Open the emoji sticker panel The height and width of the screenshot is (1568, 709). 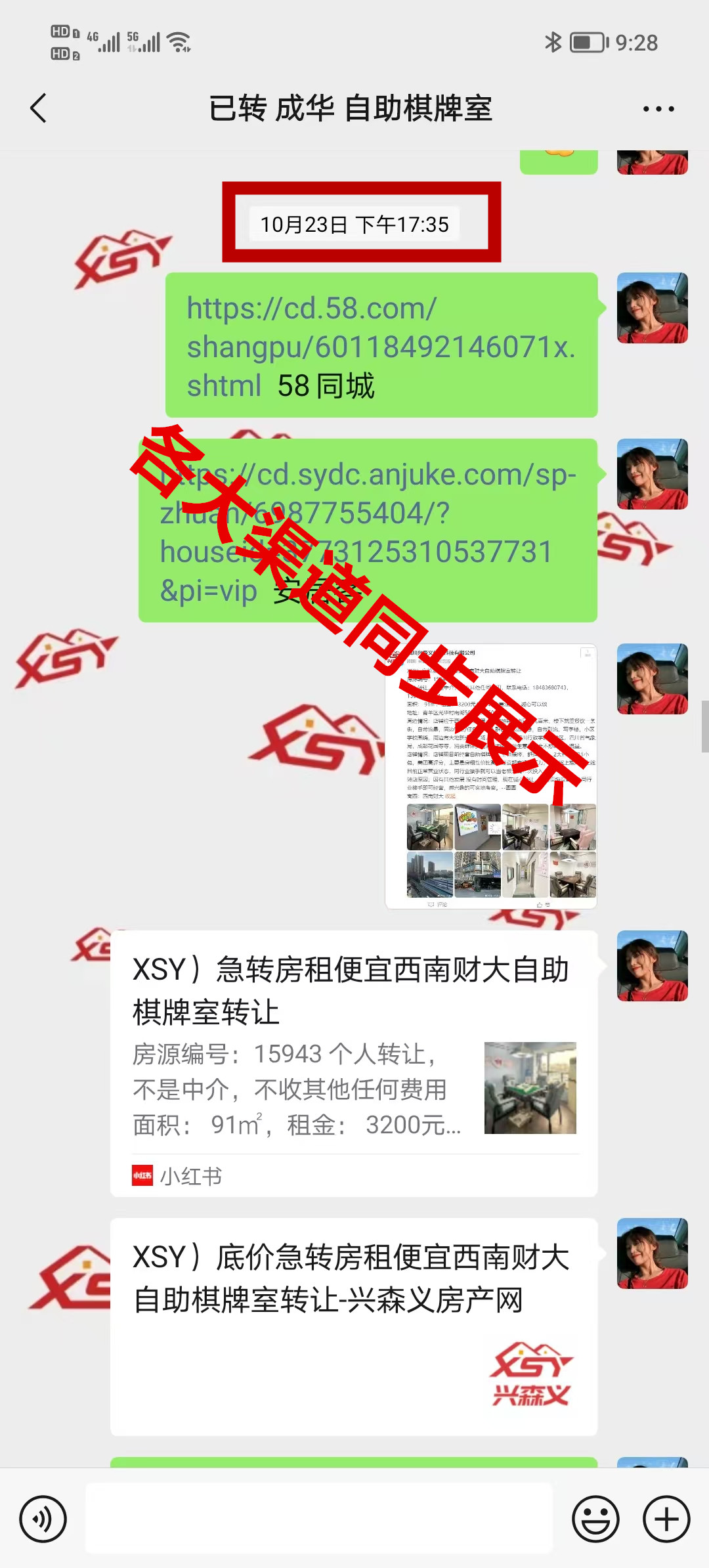595,1519
